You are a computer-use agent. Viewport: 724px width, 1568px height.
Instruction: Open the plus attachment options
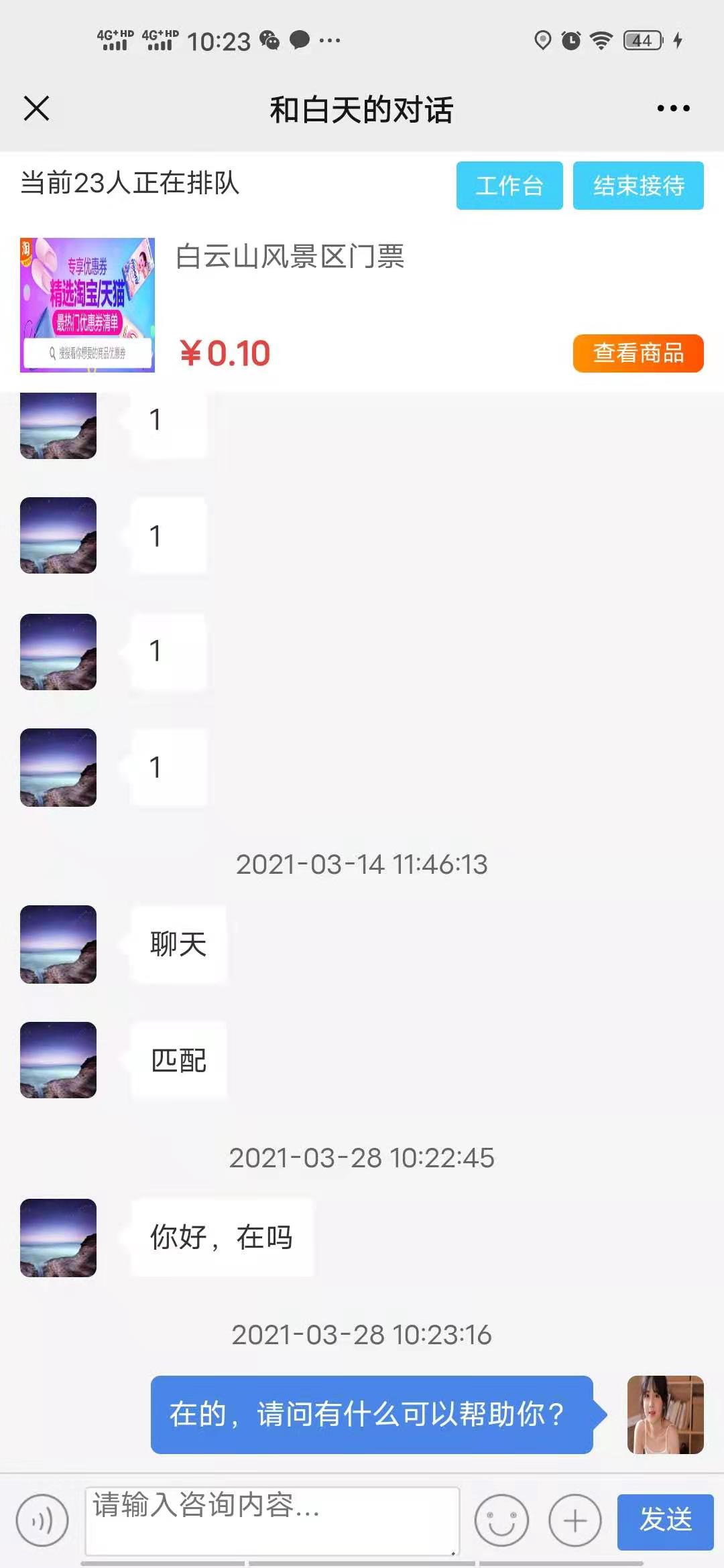pos(575,1521)
